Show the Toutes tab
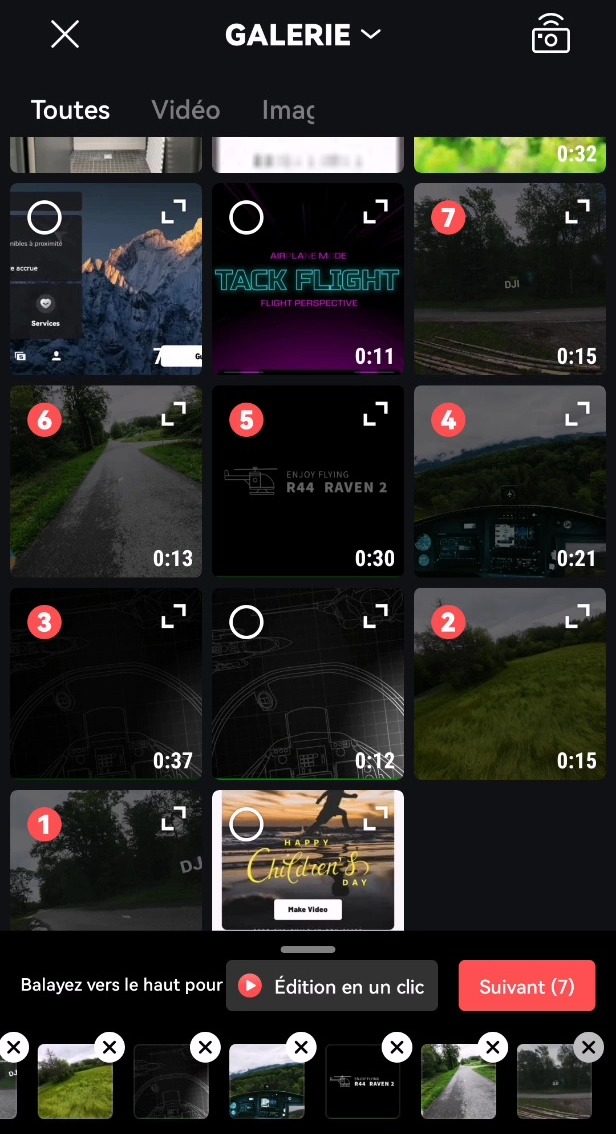Image resolution: width=616 pixels, height=1134 pixels. [x=70, y=110]
